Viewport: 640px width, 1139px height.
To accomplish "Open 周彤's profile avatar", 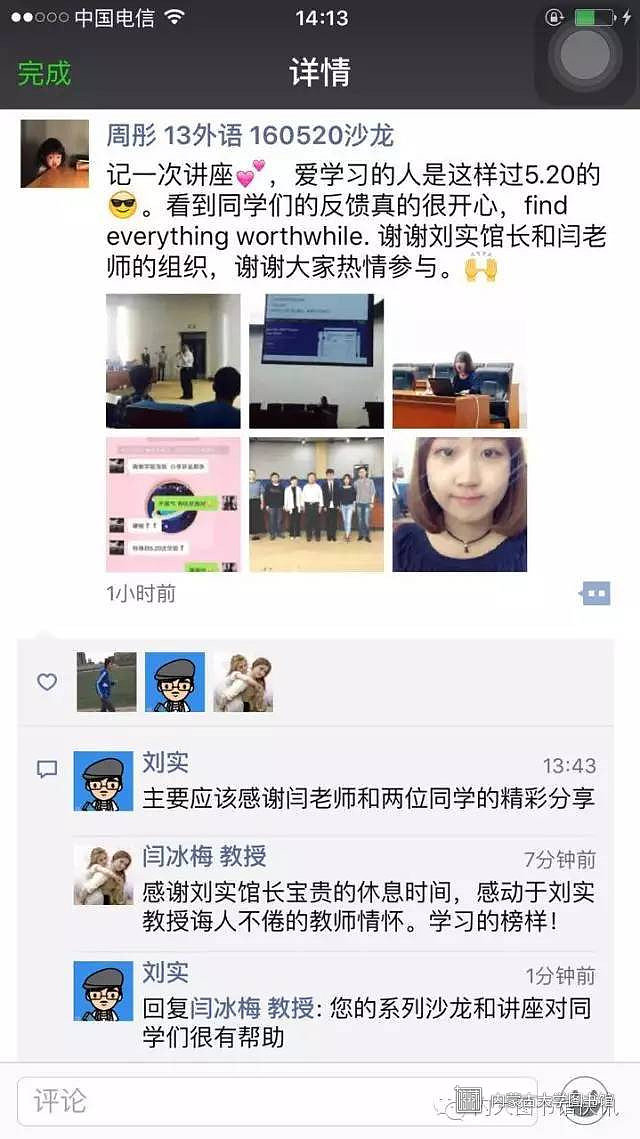I will pos(54,154).
